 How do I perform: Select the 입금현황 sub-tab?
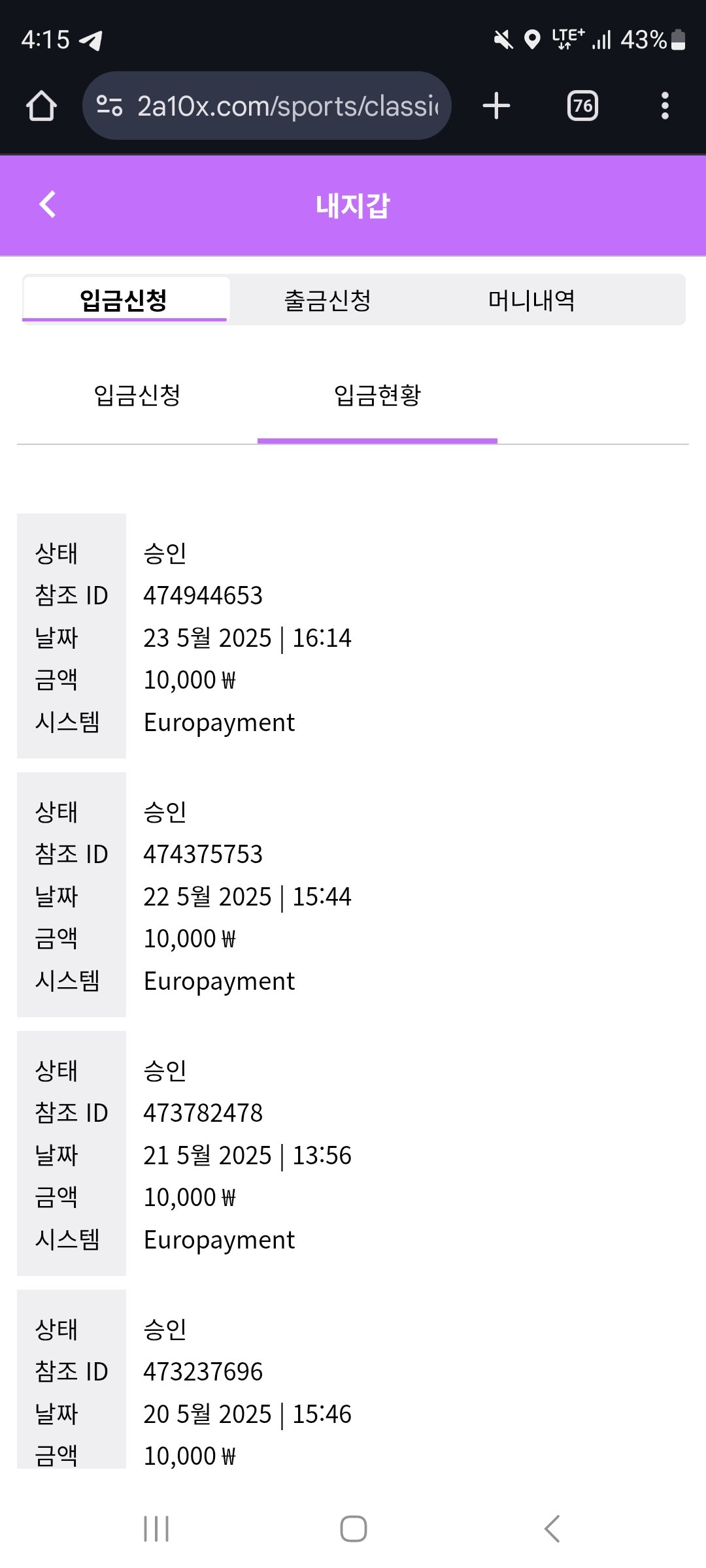(377, 395)
